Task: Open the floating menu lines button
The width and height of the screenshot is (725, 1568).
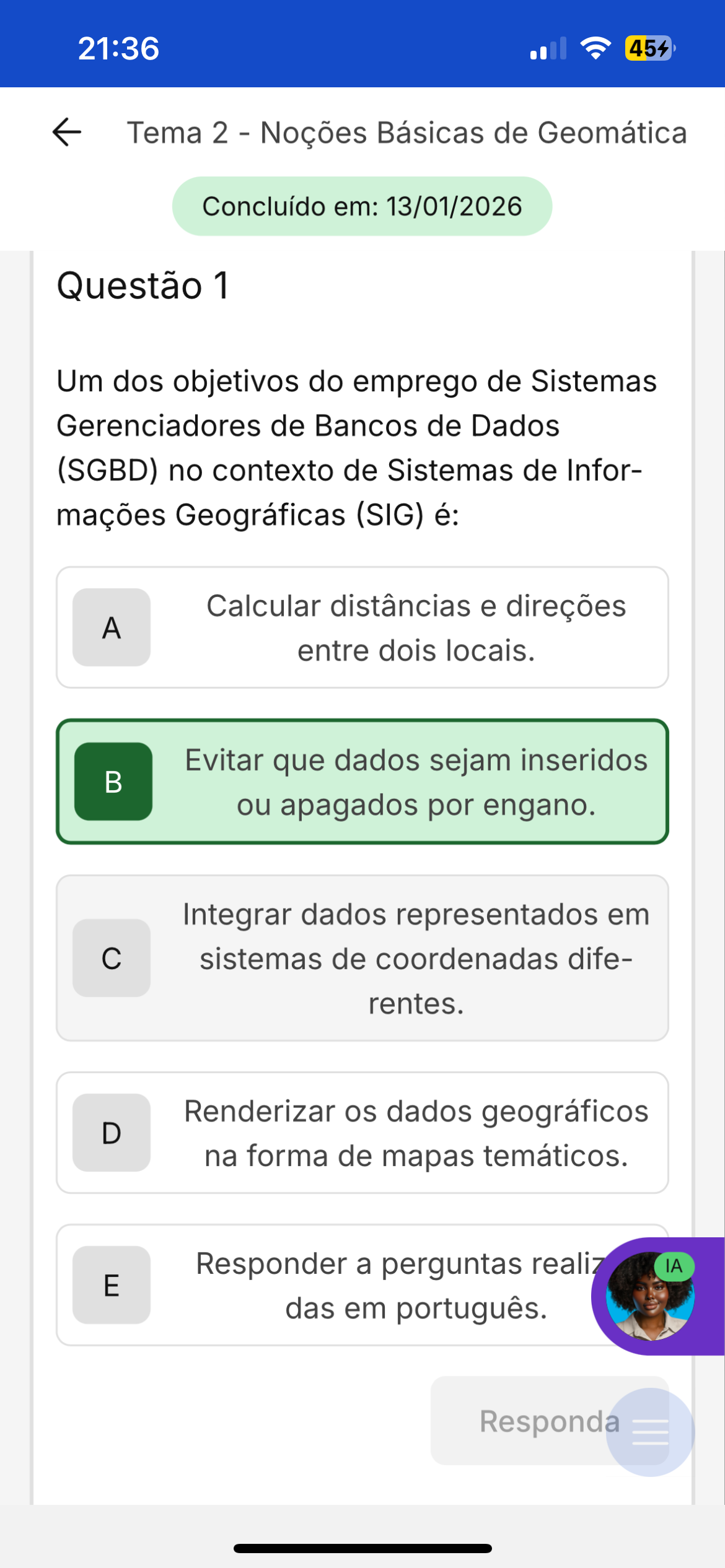Action: click(650, 1432)
